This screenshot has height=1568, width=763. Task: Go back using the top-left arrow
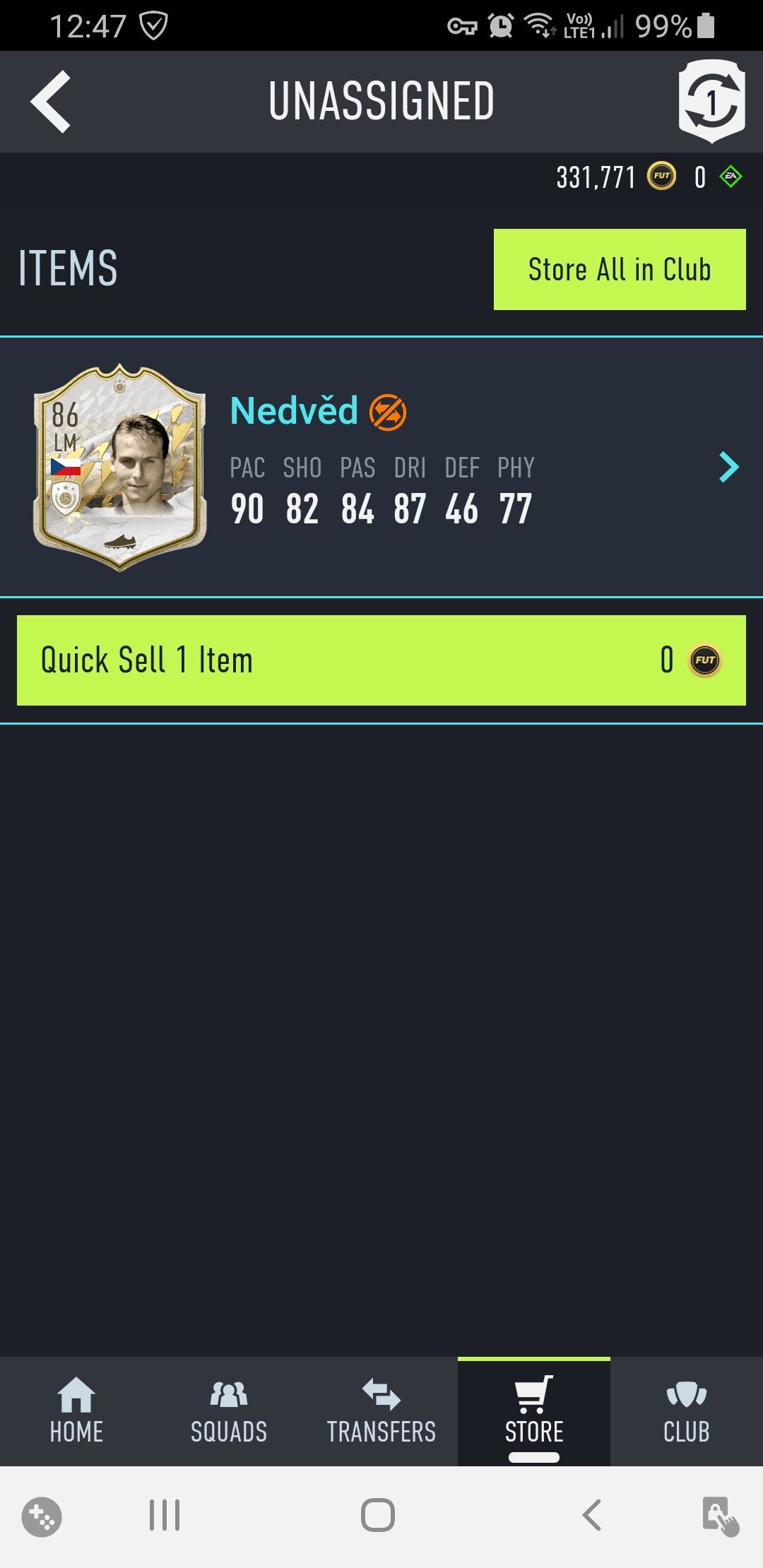coord(51,102)
